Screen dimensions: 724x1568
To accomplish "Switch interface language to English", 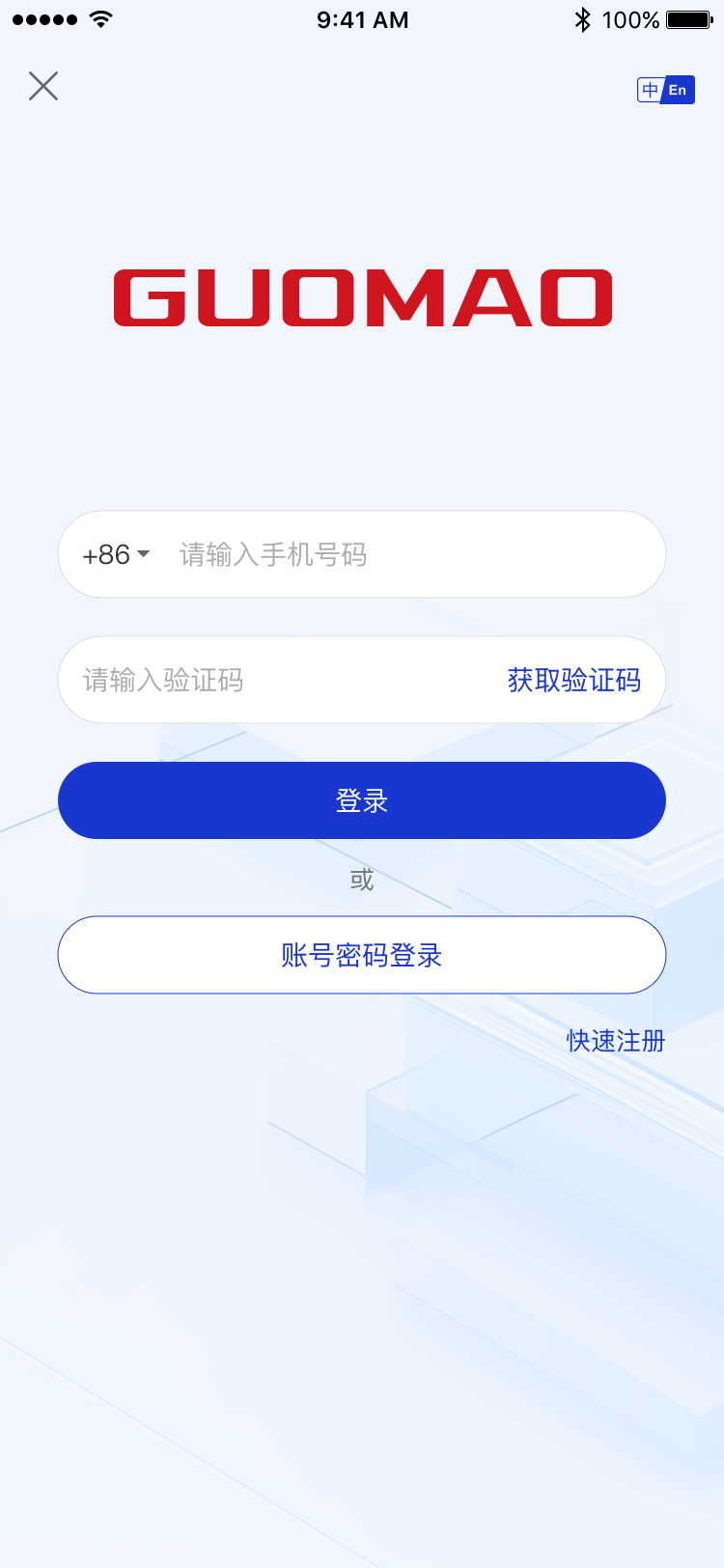I will point(677,89).
